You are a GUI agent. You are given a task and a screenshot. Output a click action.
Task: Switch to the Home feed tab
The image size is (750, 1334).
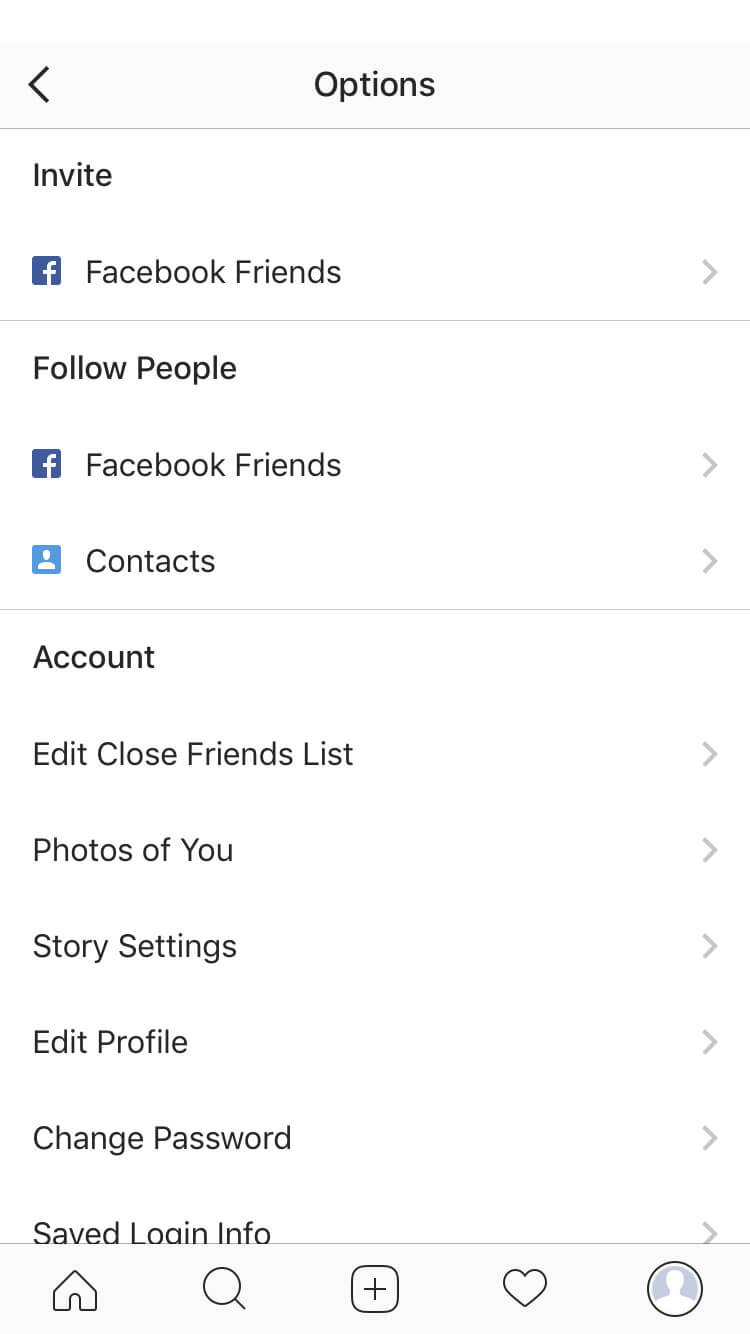[x=75, y=1289]
